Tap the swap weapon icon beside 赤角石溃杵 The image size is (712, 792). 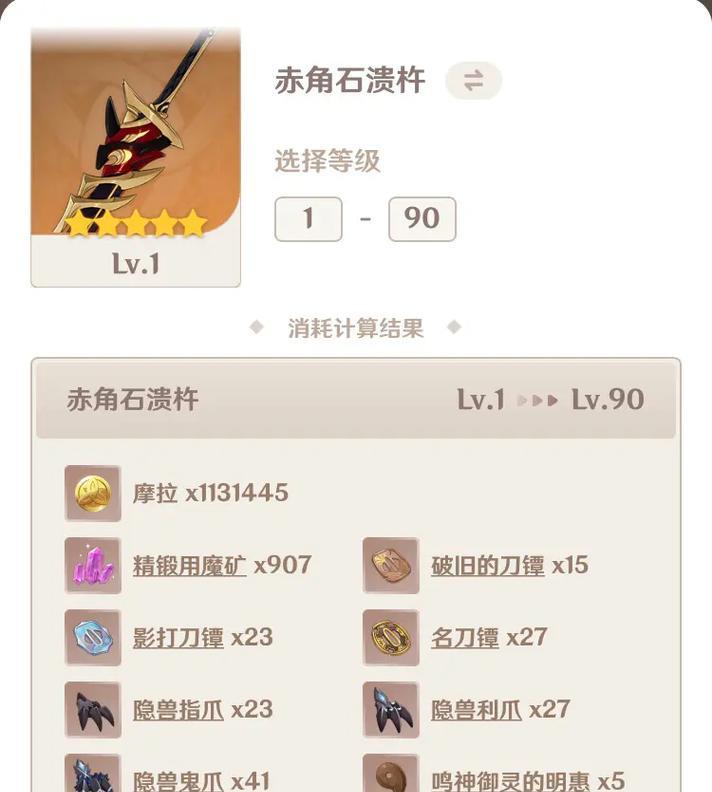click(x=473, y=81)
